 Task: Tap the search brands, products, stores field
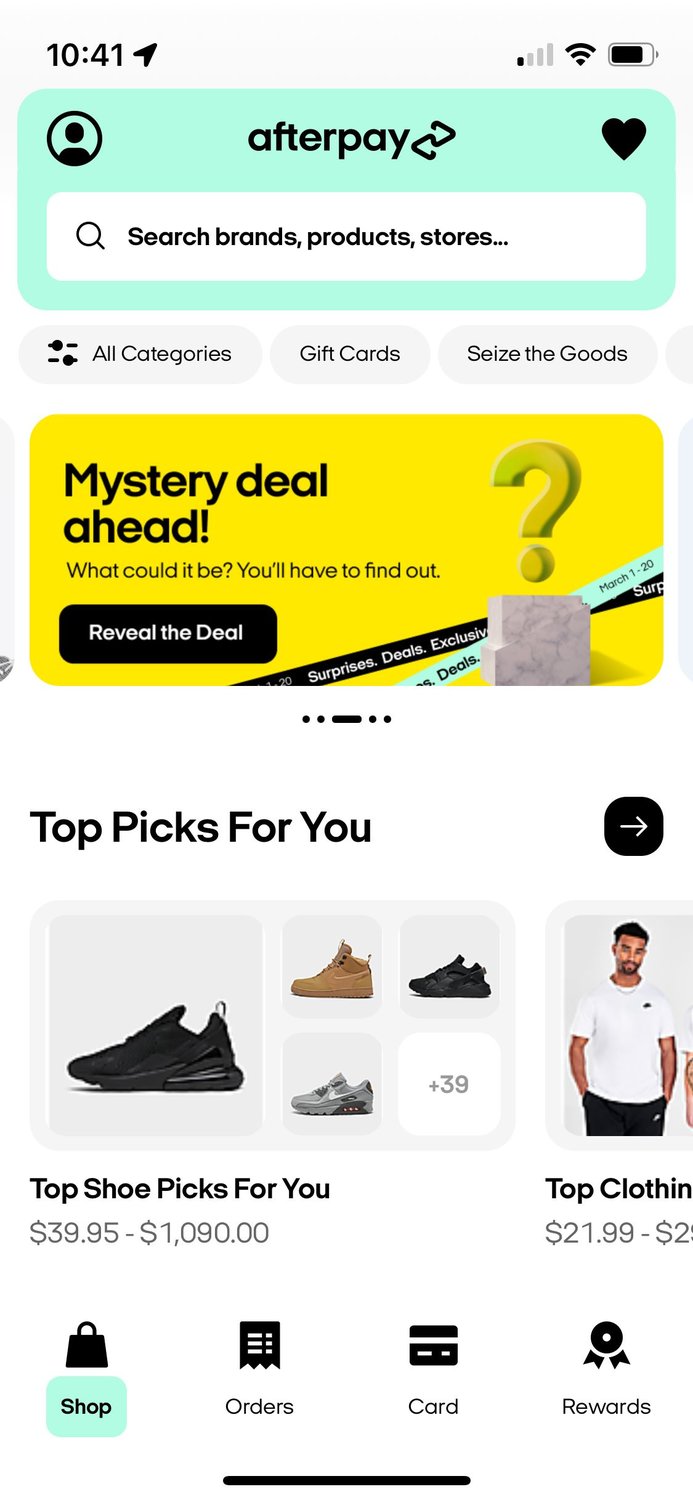346,237
